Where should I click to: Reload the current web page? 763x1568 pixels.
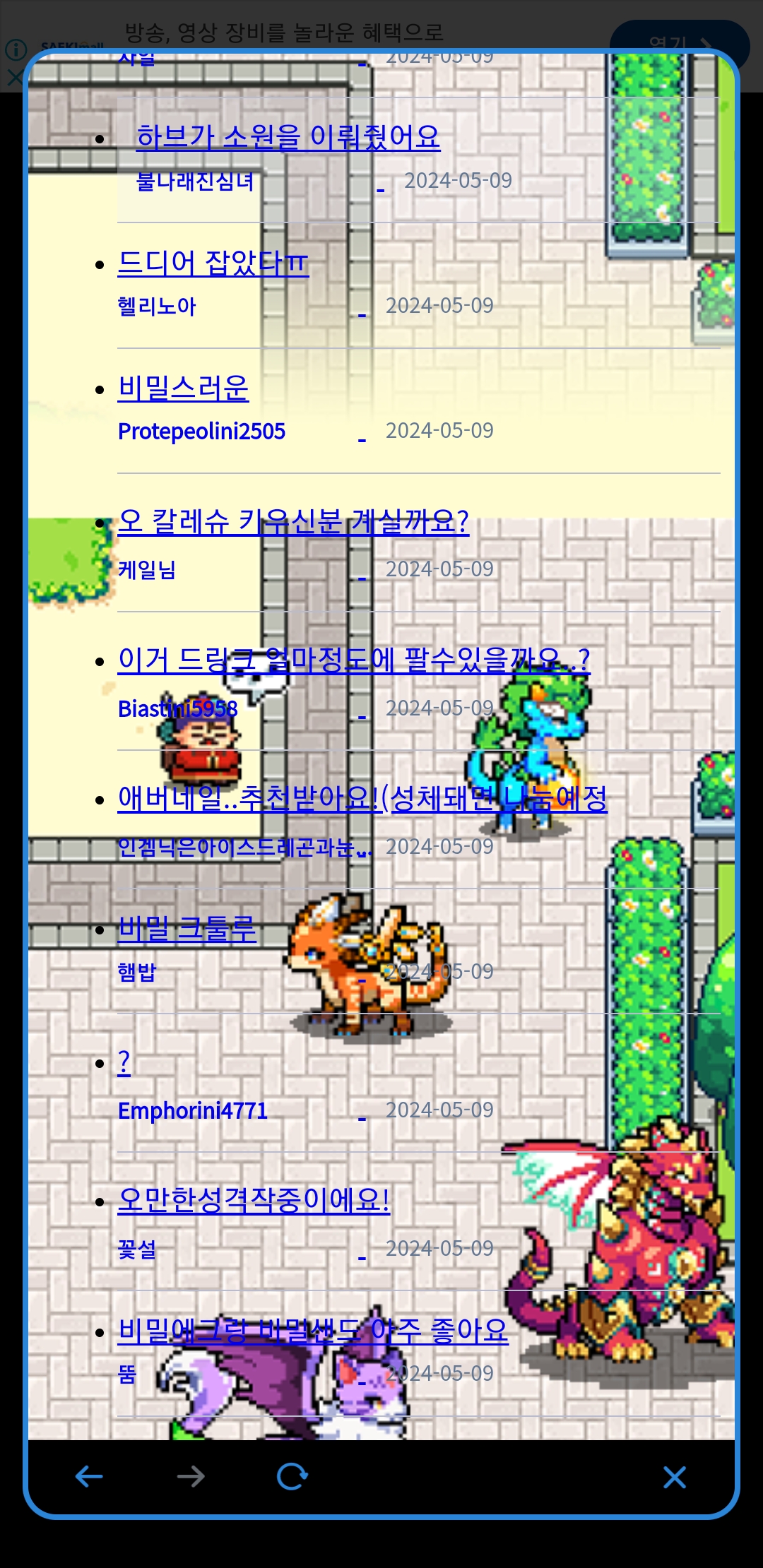pyautogui.click(x=292, y=1476)
